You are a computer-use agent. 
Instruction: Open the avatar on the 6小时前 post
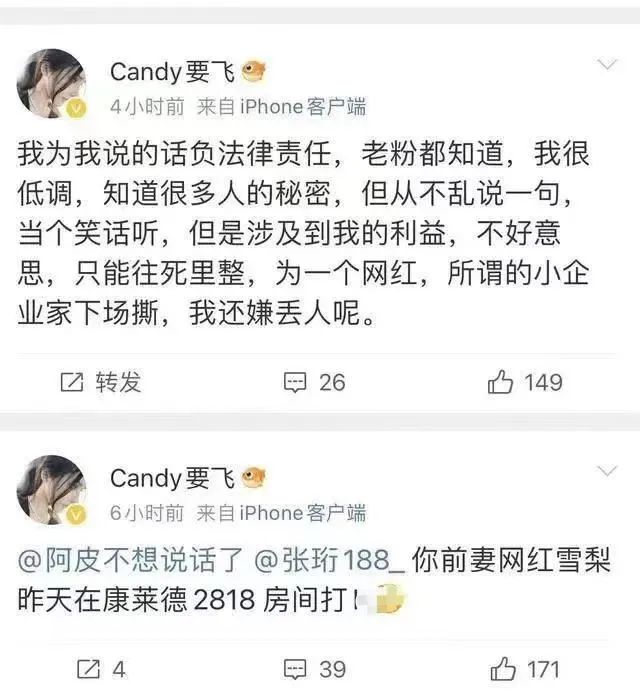pyautogui.click(x=51, y=489)
